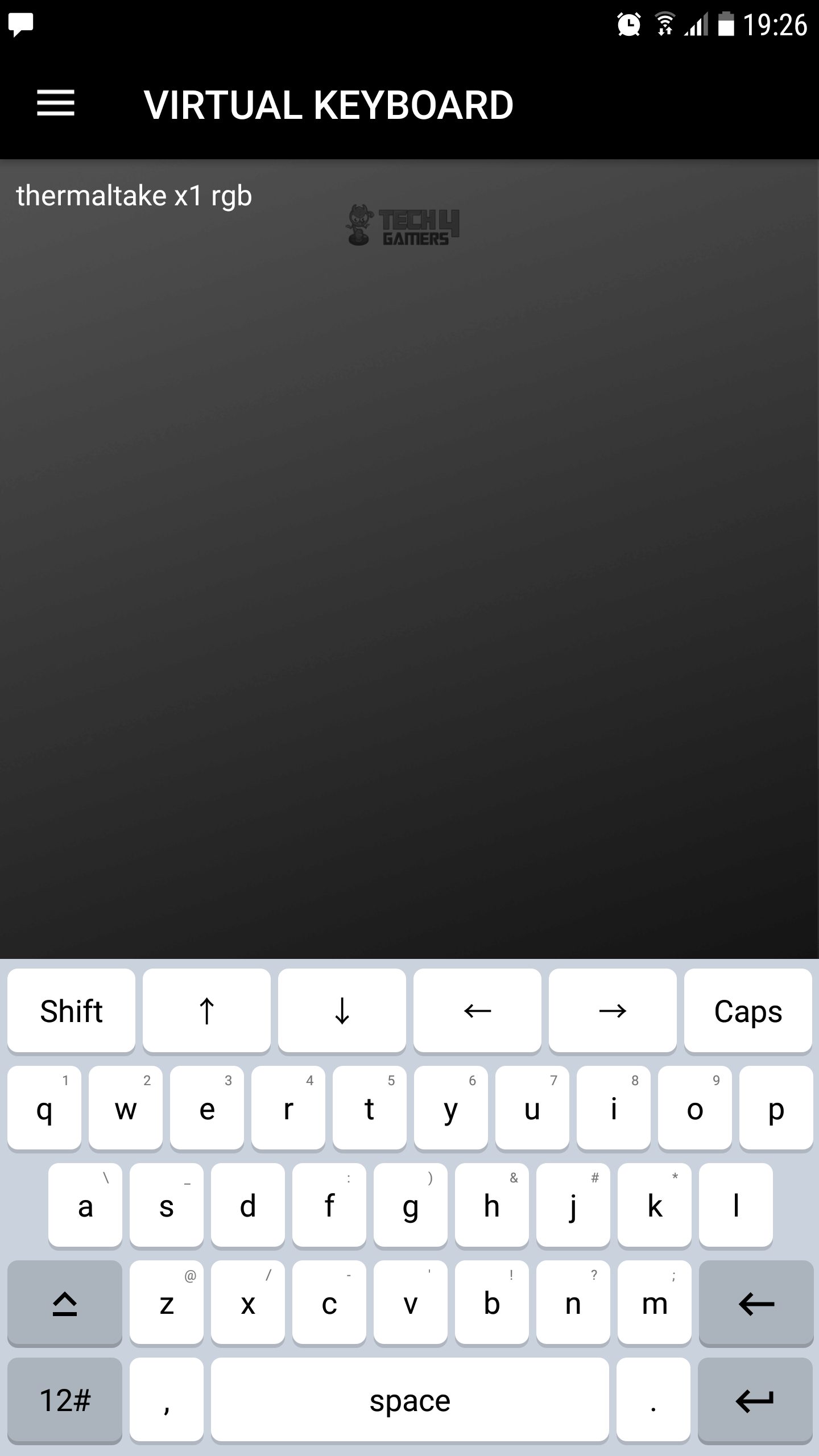This screenshot has height=1456, width=819.
Task: Tap the comma key
Action: click(x=167, y=1401)
